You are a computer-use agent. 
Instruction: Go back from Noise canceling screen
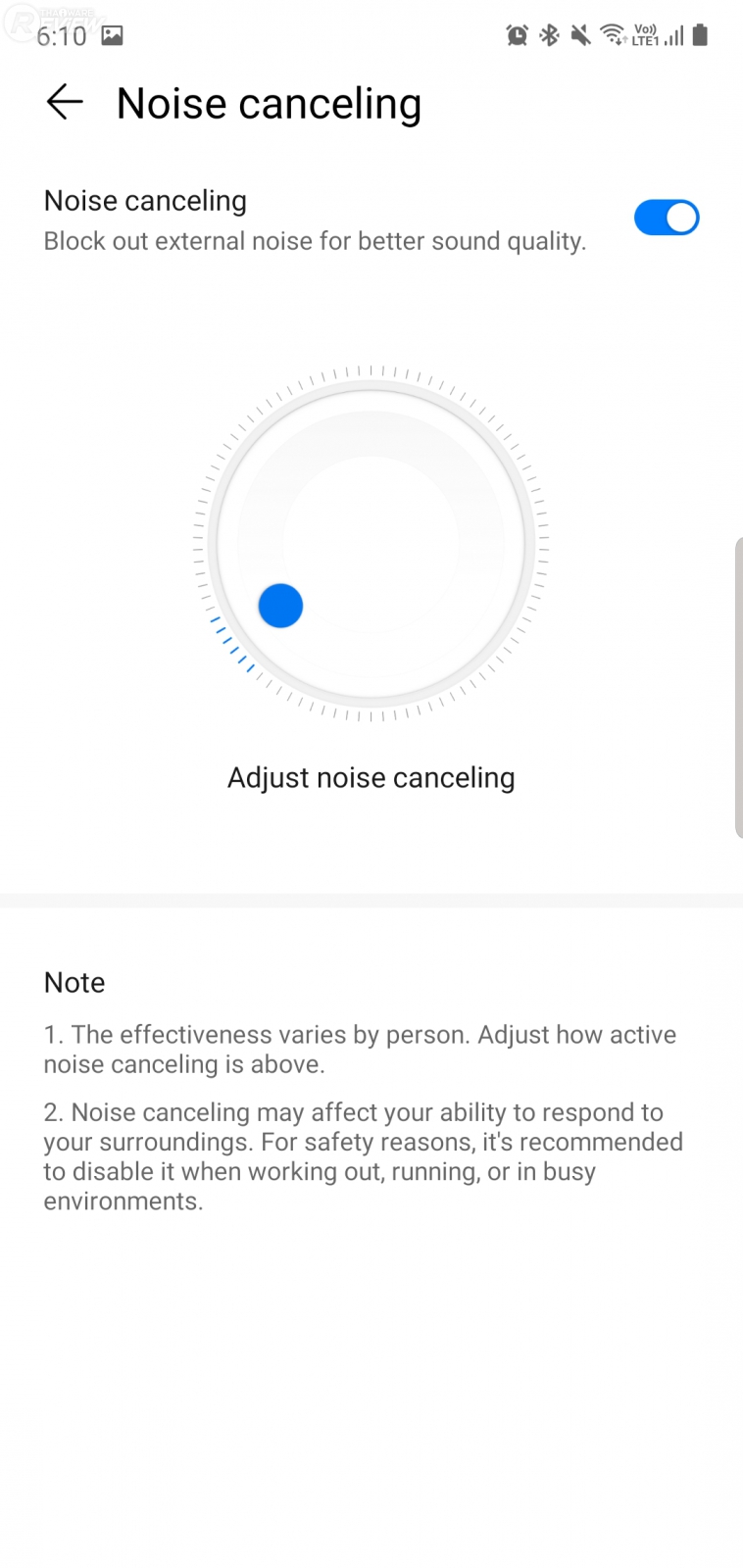(65, 102)
